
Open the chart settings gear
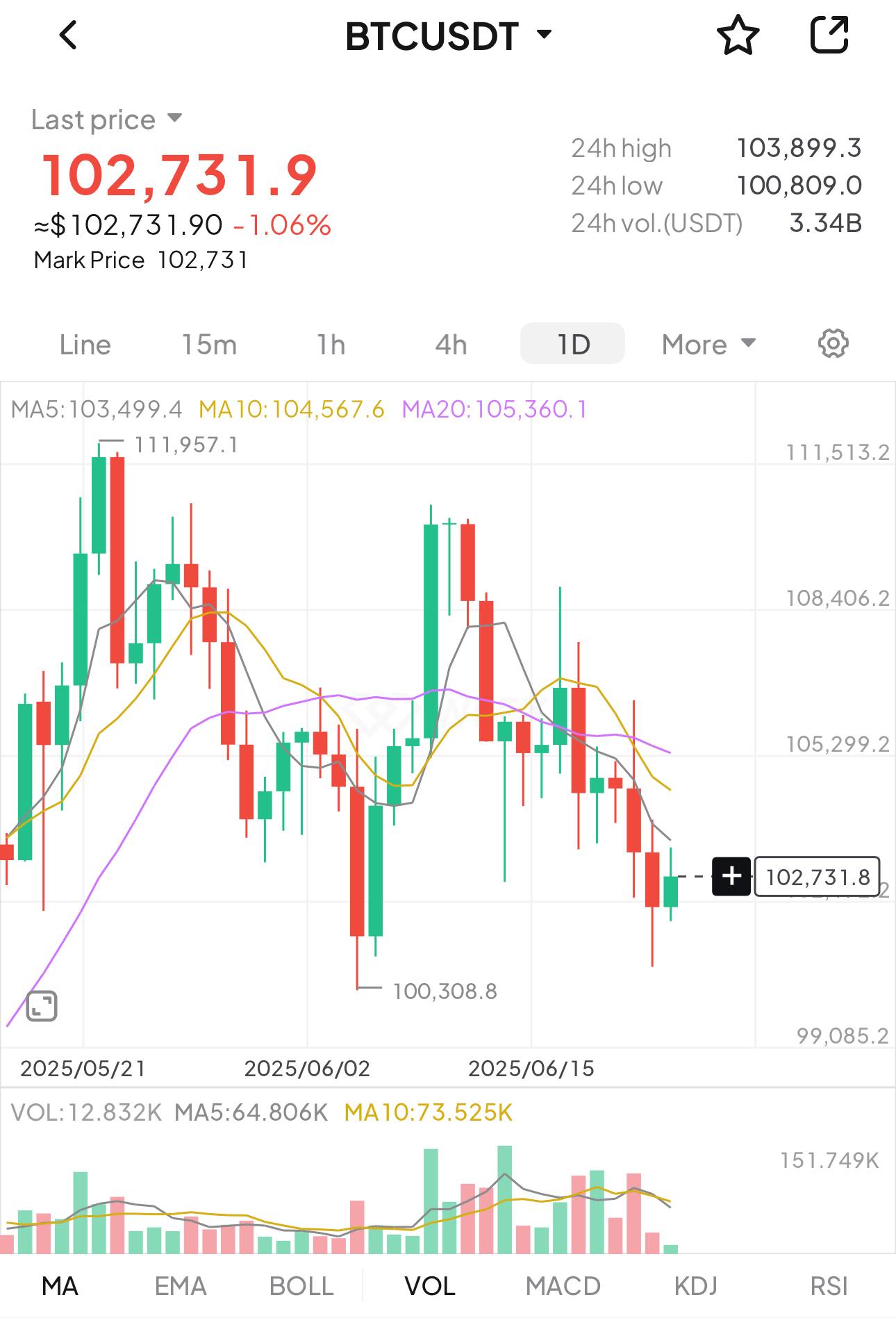833,344
